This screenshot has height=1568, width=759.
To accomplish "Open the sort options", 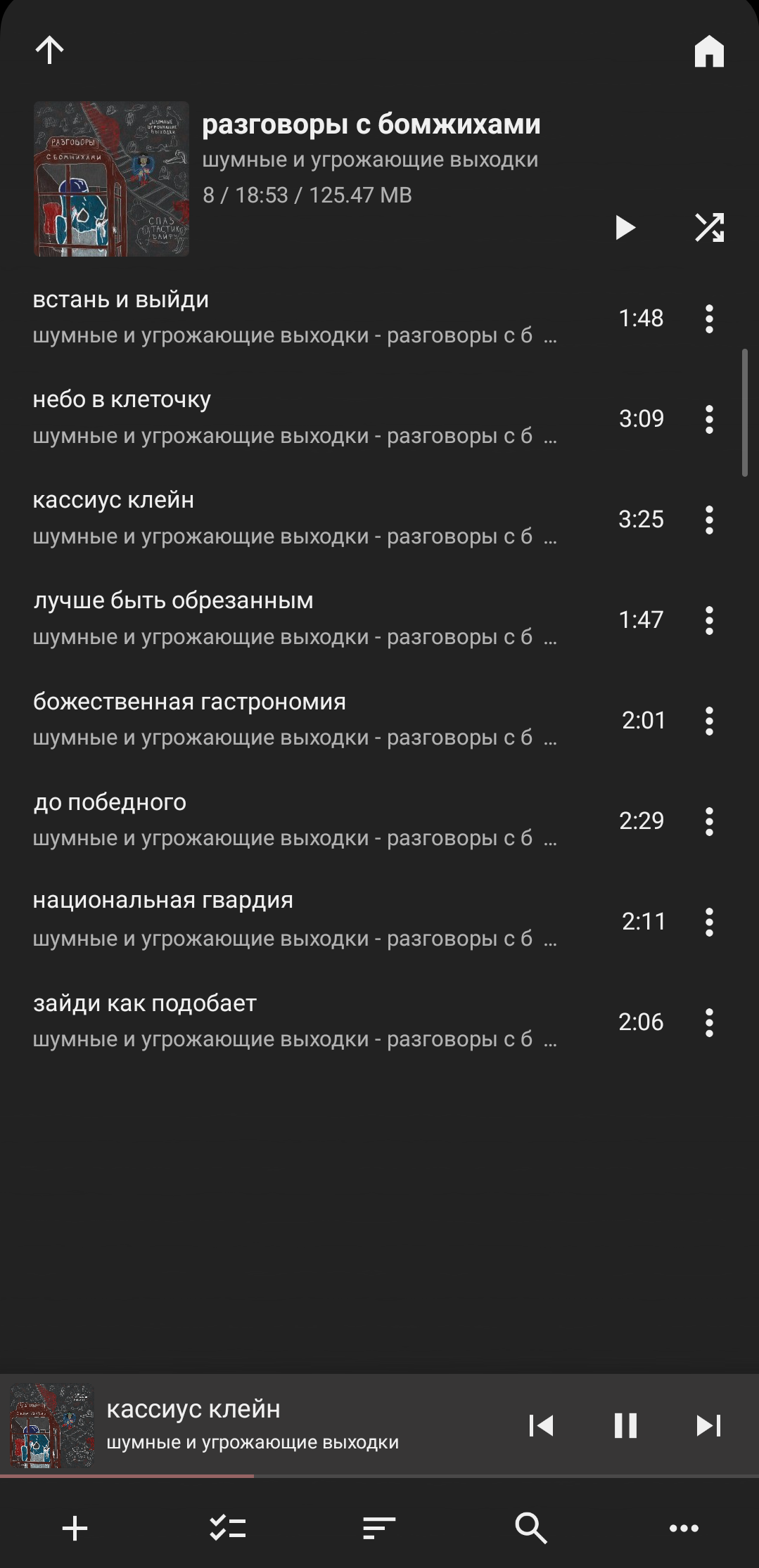I will tap(379, 1528).
